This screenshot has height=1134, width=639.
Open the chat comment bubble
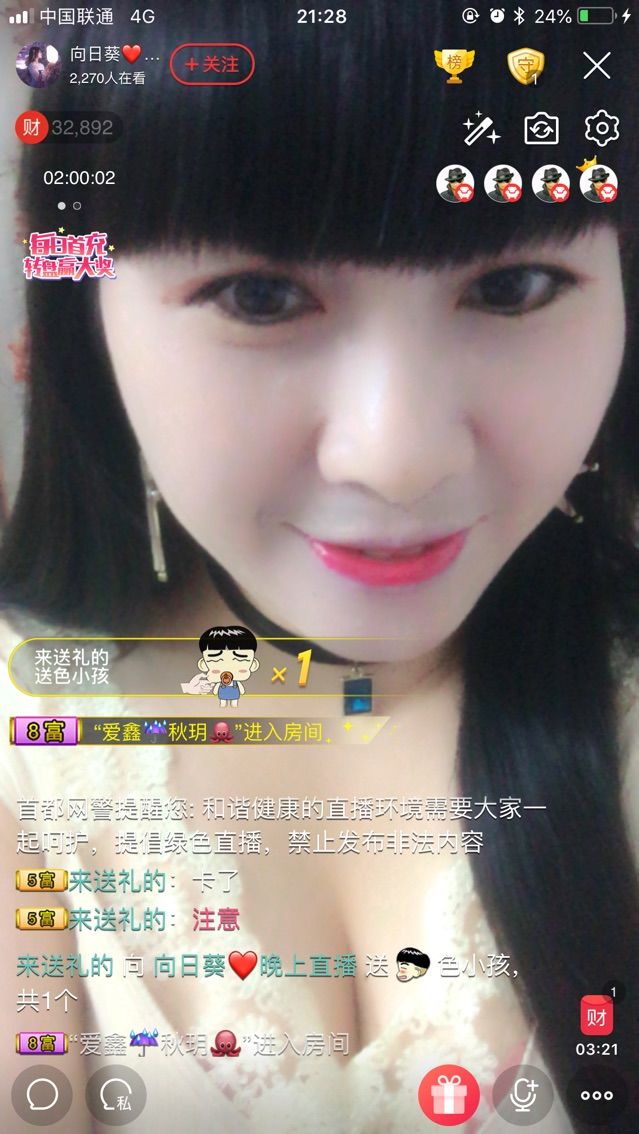tap(41, 1095)
